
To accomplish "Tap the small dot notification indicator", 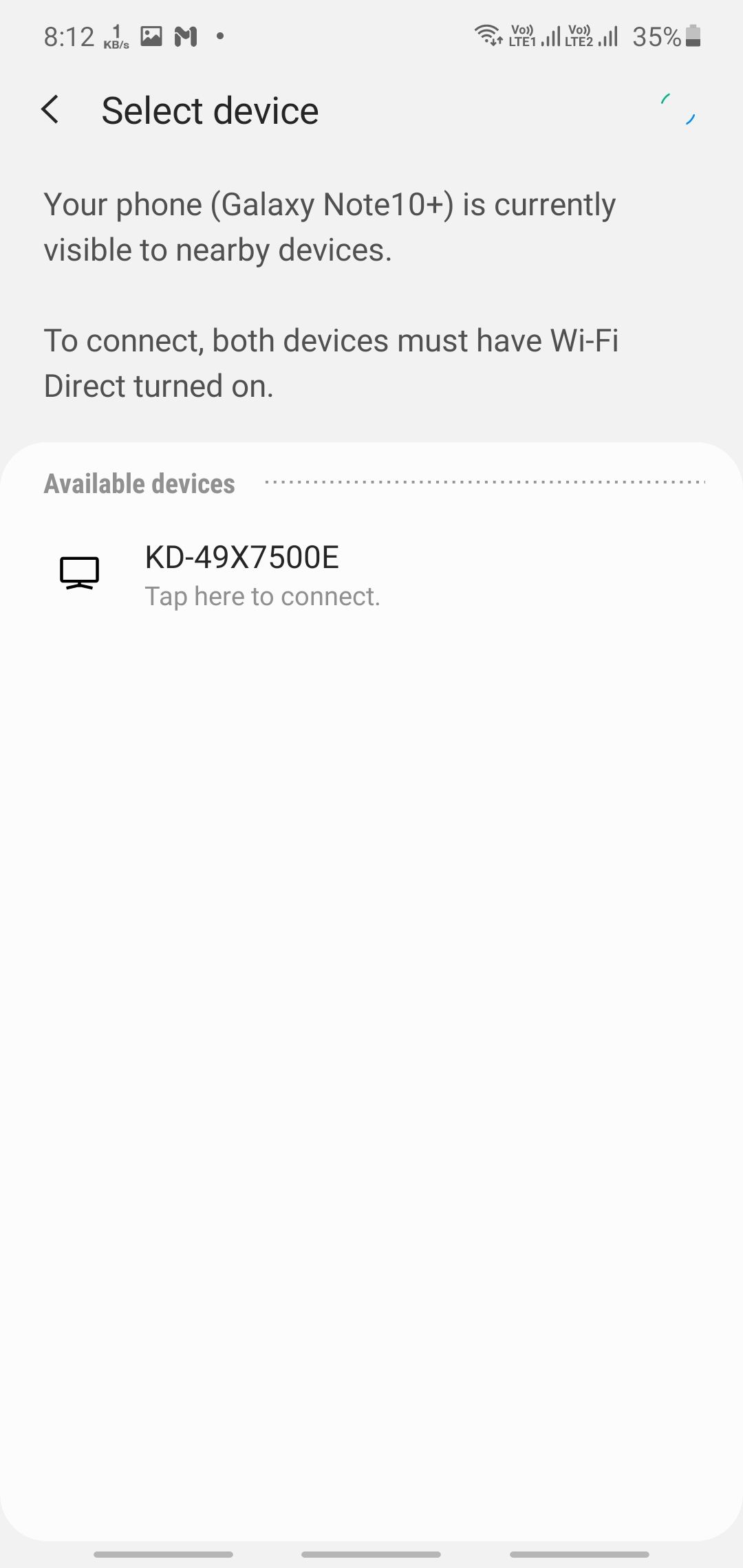I will pos(219,38).
